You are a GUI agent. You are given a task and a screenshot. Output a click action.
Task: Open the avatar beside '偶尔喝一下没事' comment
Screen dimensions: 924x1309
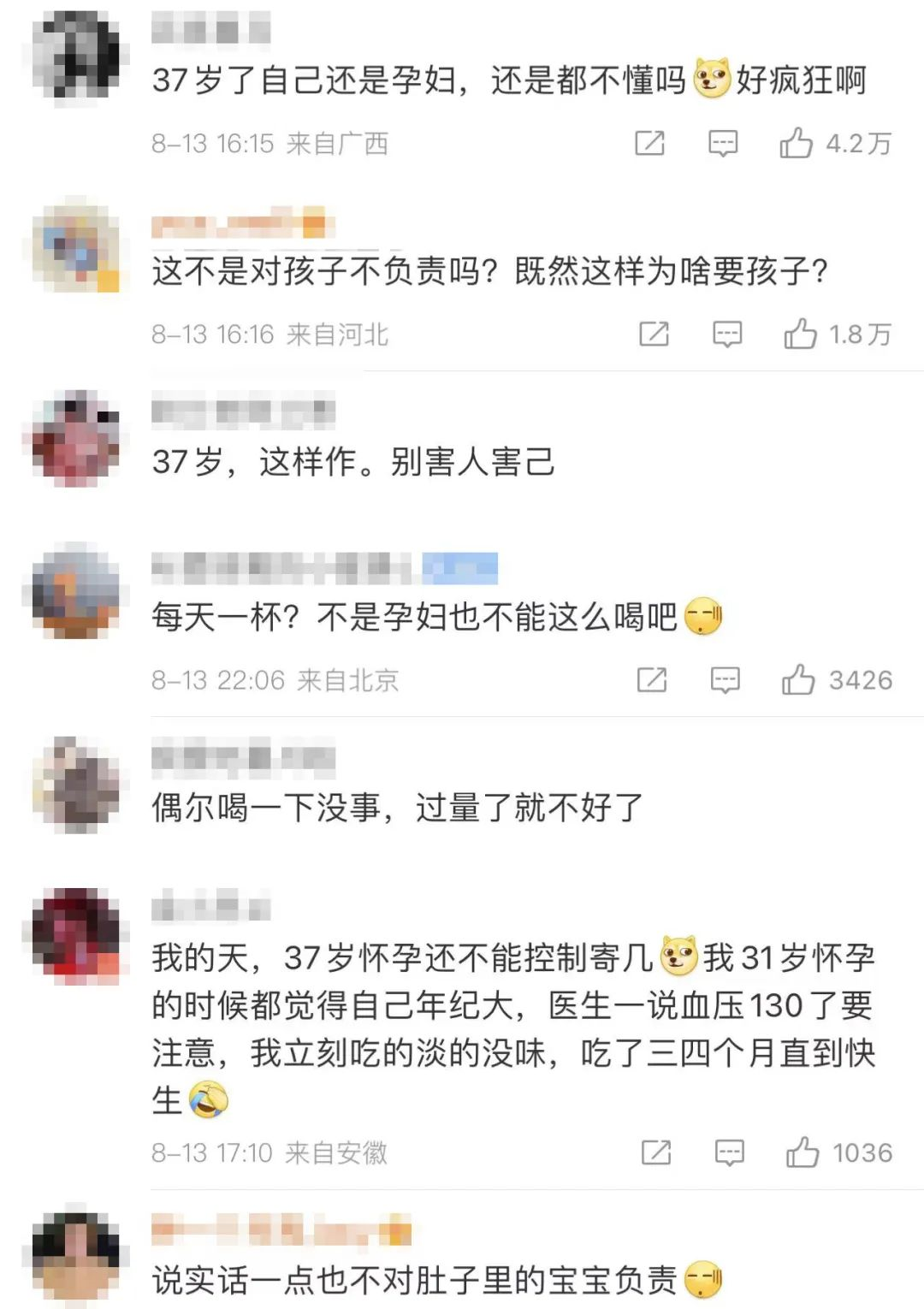(x=76, y=784)
